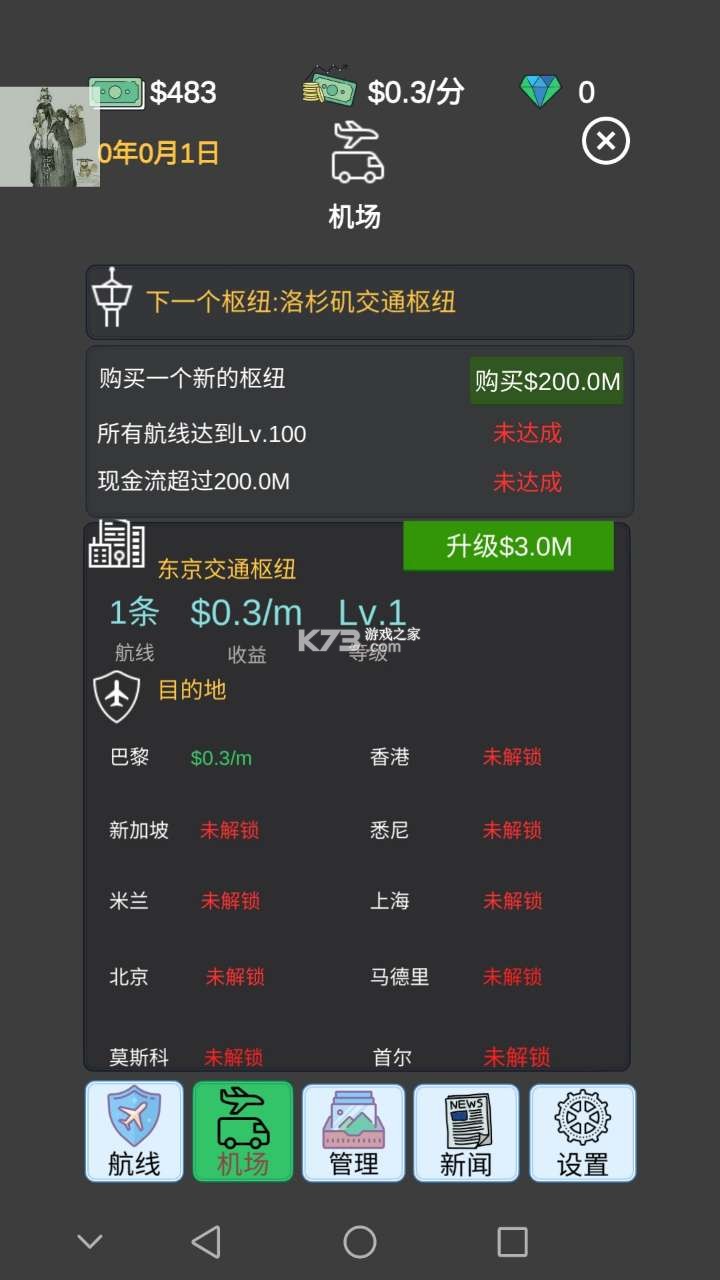The image size is (720, 1280).
Task: Open the 管理 management tab
Action: (x=353, y=1132)
